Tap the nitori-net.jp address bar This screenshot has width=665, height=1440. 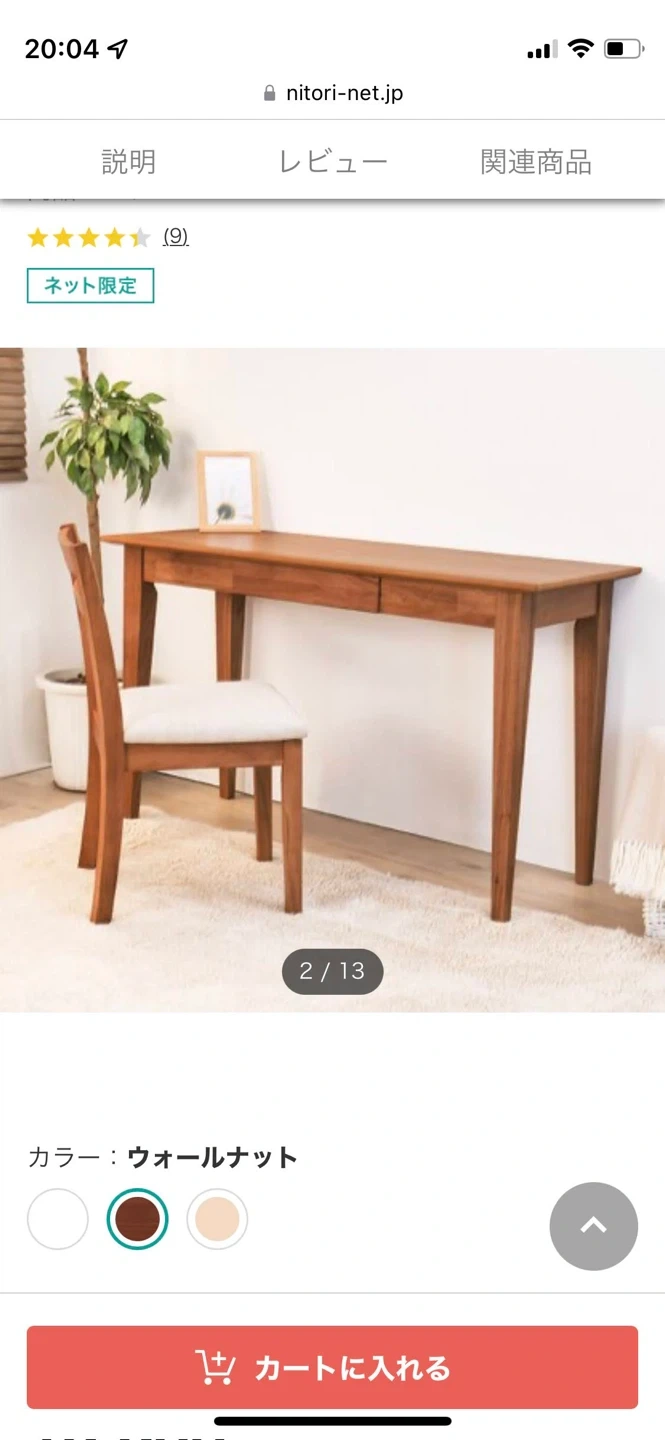pyautogui.click(x=334, y=93)
